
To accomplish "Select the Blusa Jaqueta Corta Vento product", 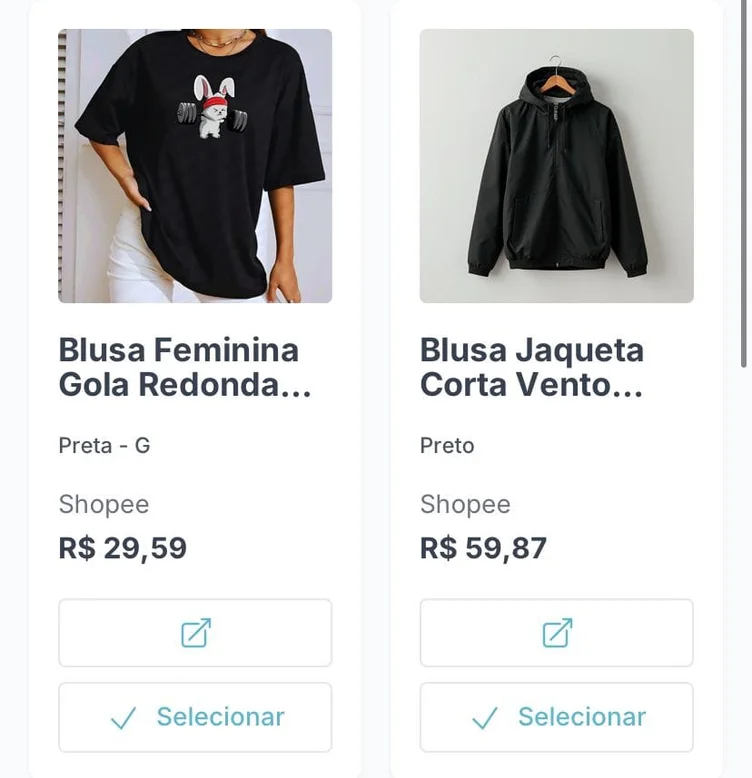I will [556, 717].
